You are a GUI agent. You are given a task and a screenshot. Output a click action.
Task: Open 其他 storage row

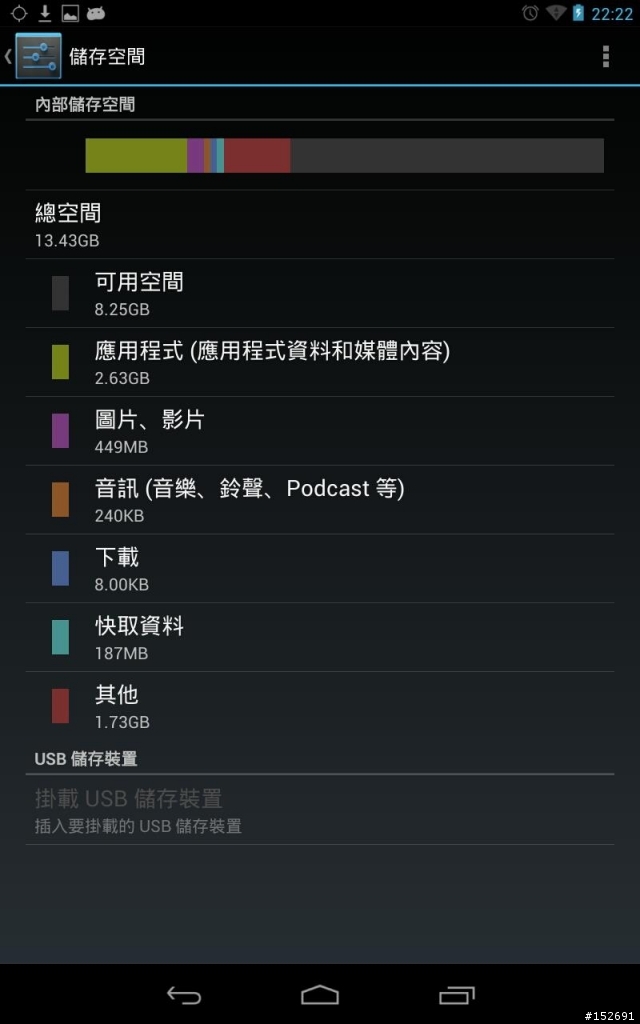click(x=320, y=706)
